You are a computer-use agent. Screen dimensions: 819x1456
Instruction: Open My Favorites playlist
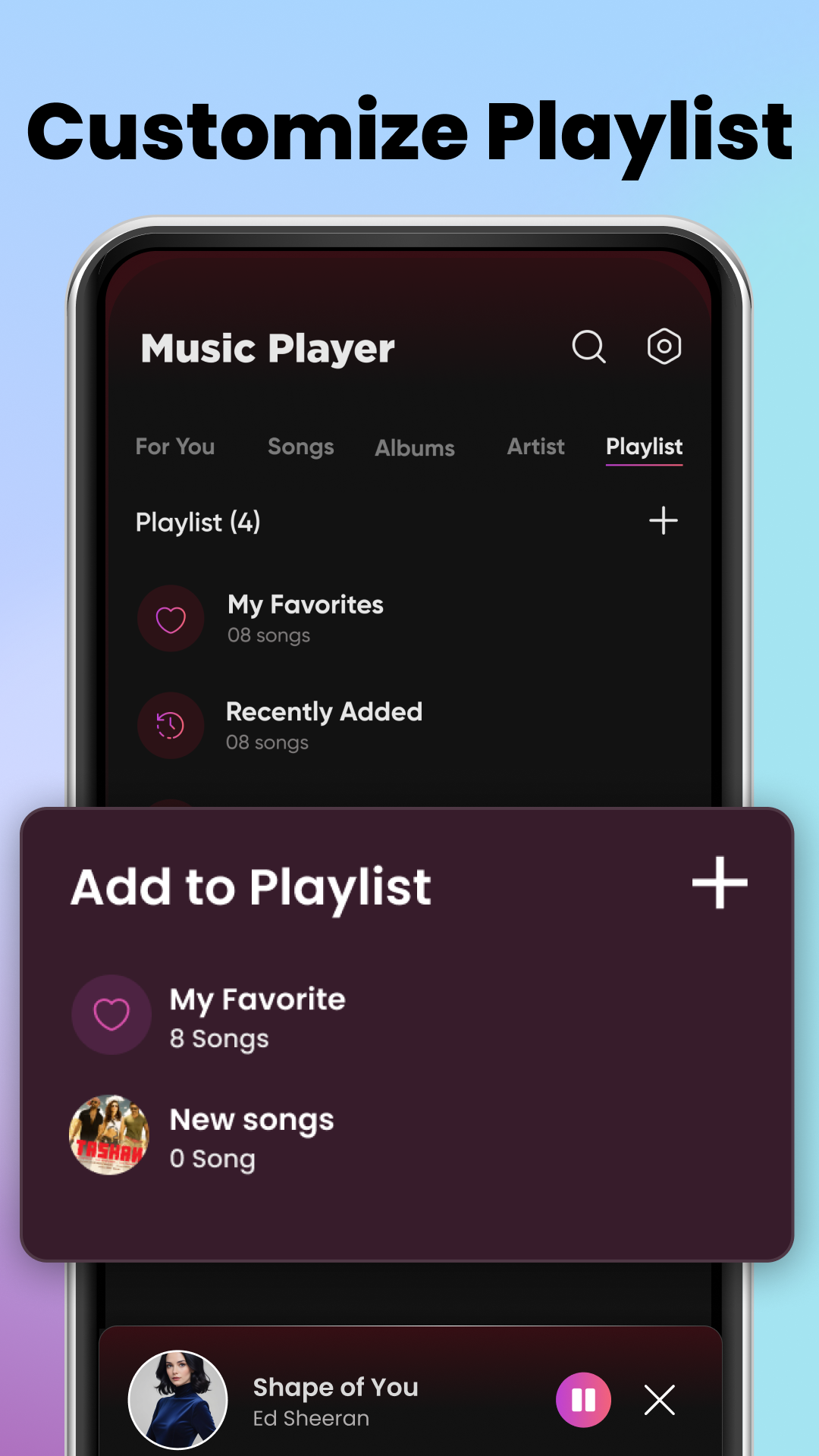point(305,618)
